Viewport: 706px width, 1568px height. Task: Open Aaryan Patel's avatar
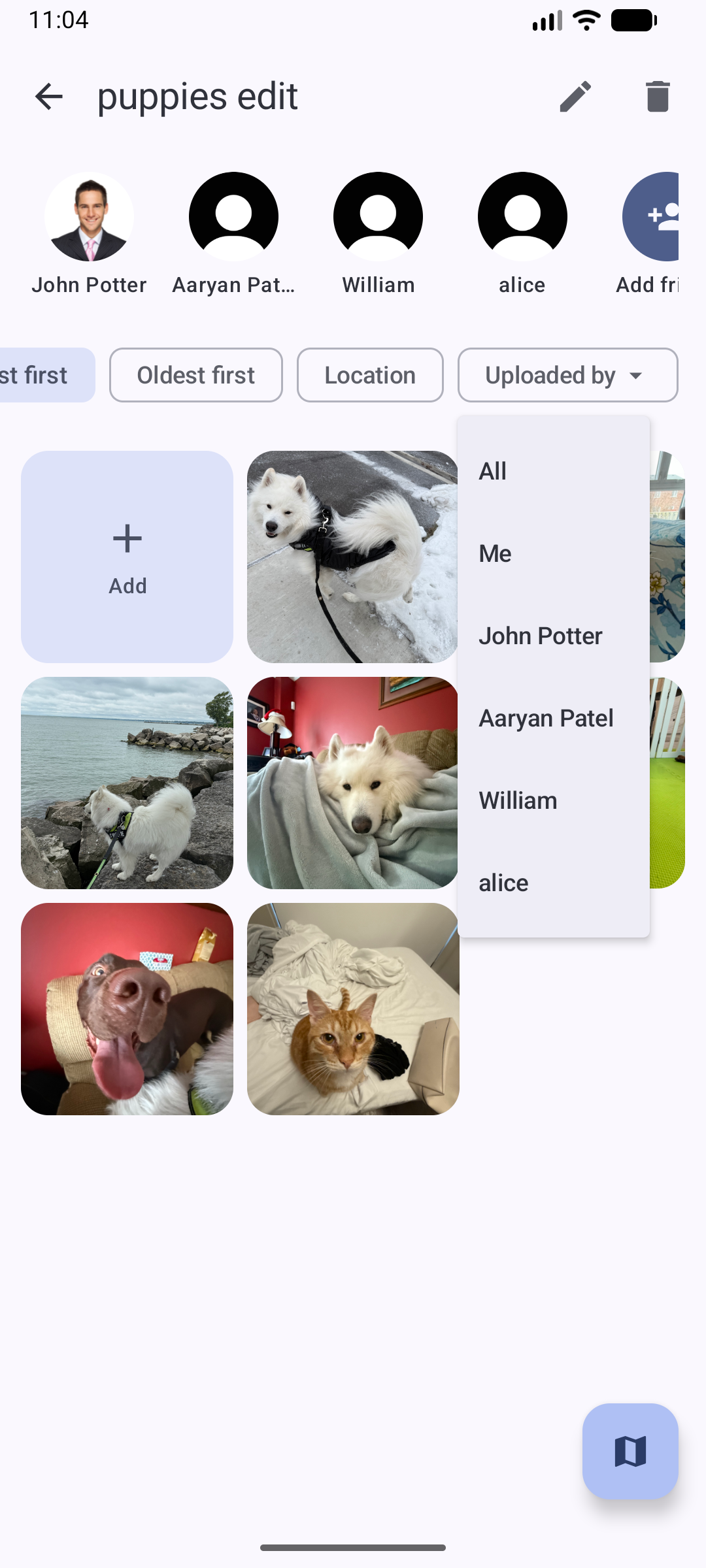pos(233,217)
